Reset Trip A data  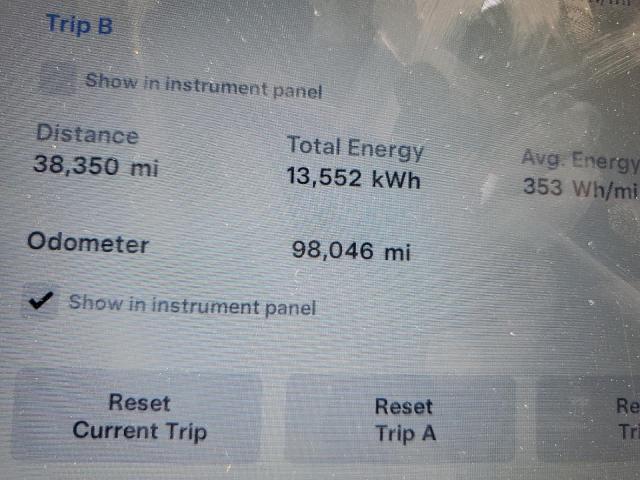[404, 419]
